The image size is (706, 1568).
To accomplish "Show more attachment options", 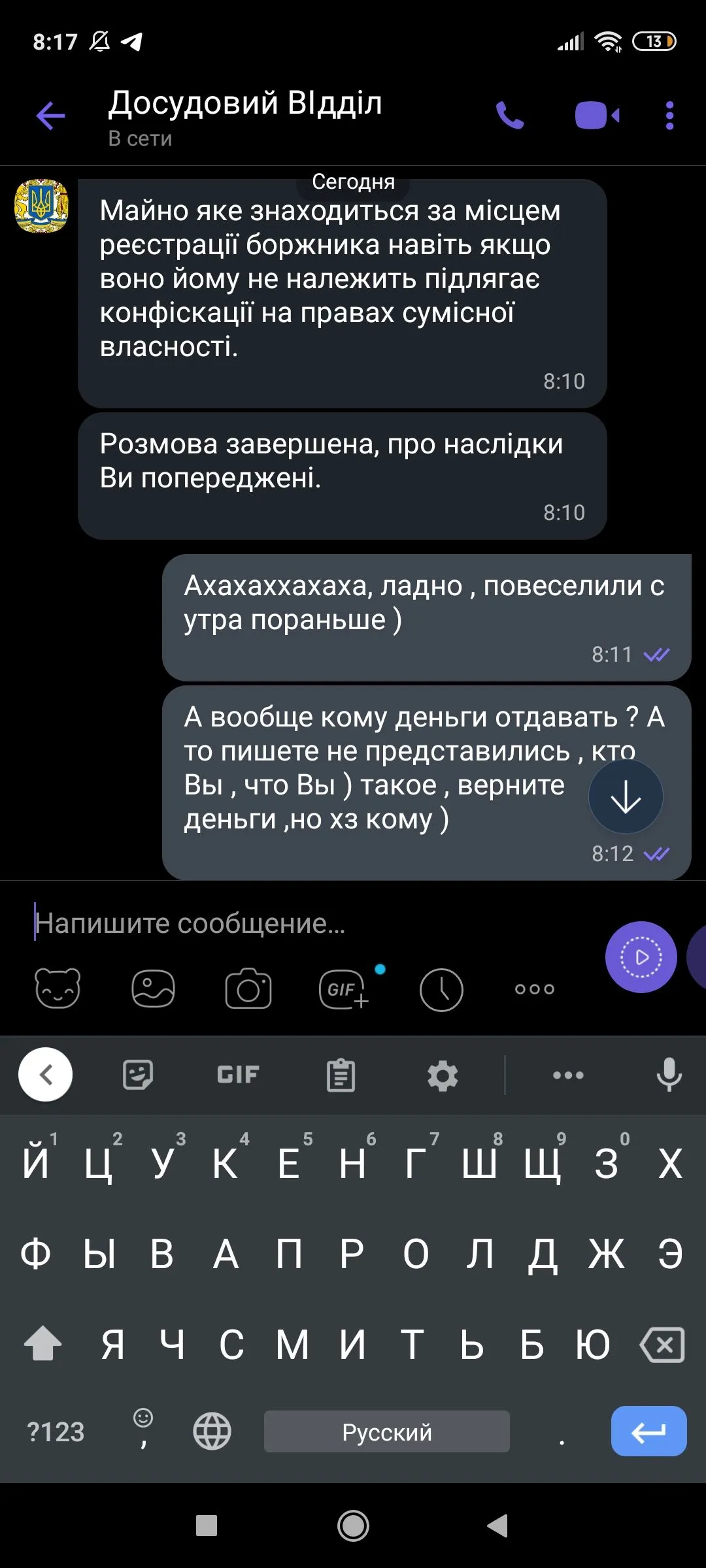I will pos(534,989).
